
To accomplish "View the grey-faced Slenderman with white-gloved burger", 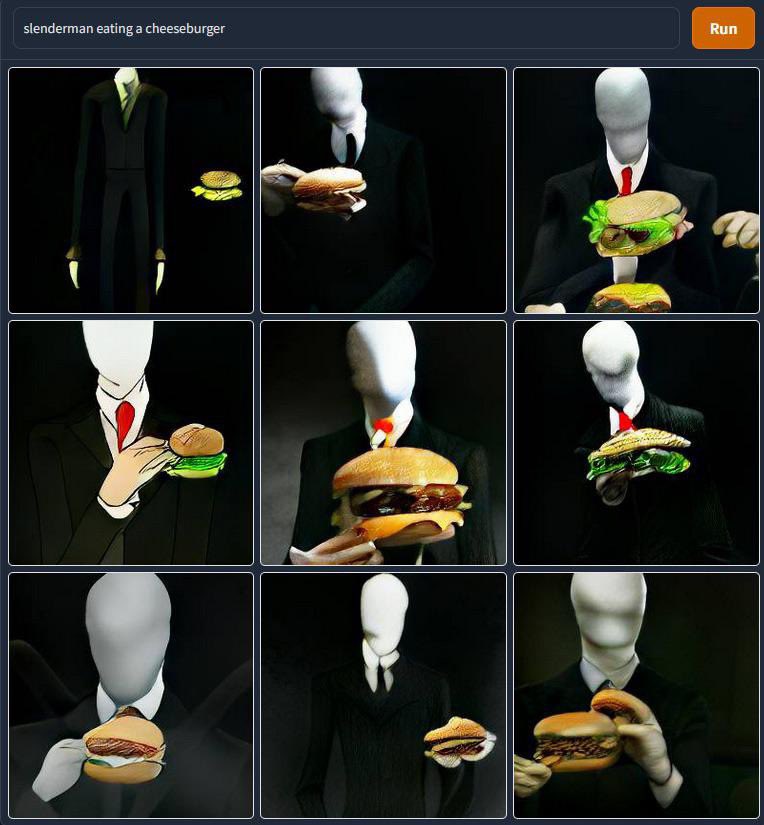I will [131, 695].
